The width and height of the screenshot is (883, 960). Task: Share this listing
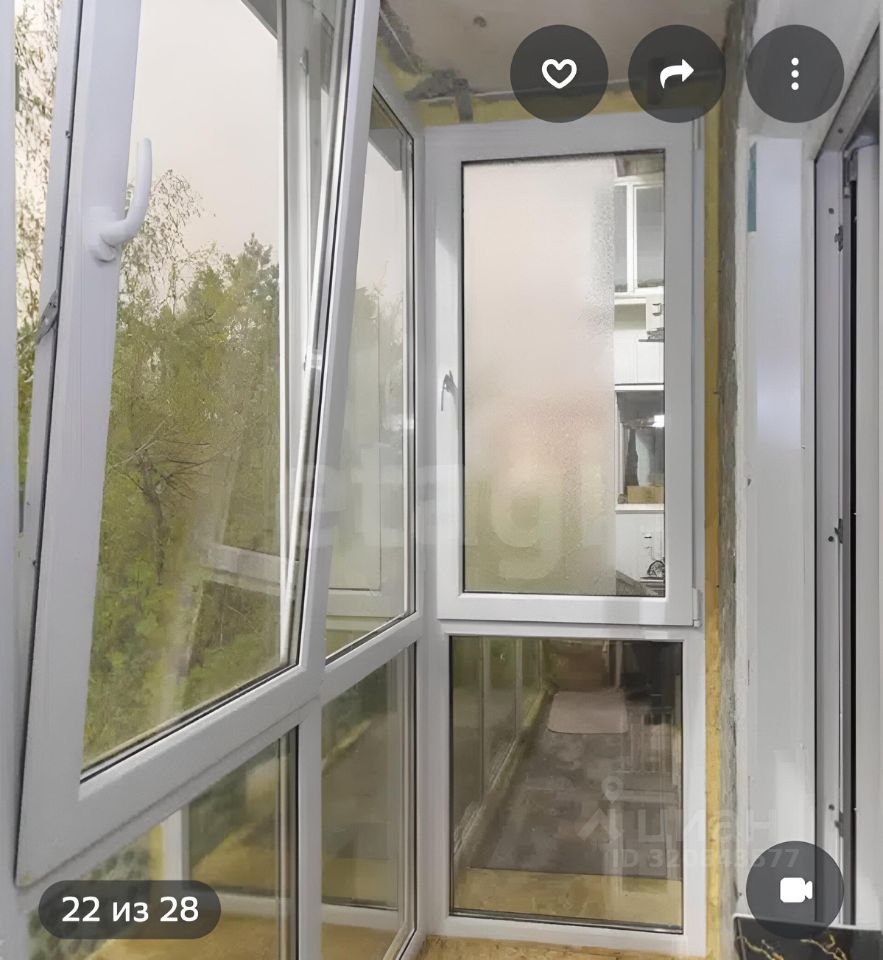point(676,74)
